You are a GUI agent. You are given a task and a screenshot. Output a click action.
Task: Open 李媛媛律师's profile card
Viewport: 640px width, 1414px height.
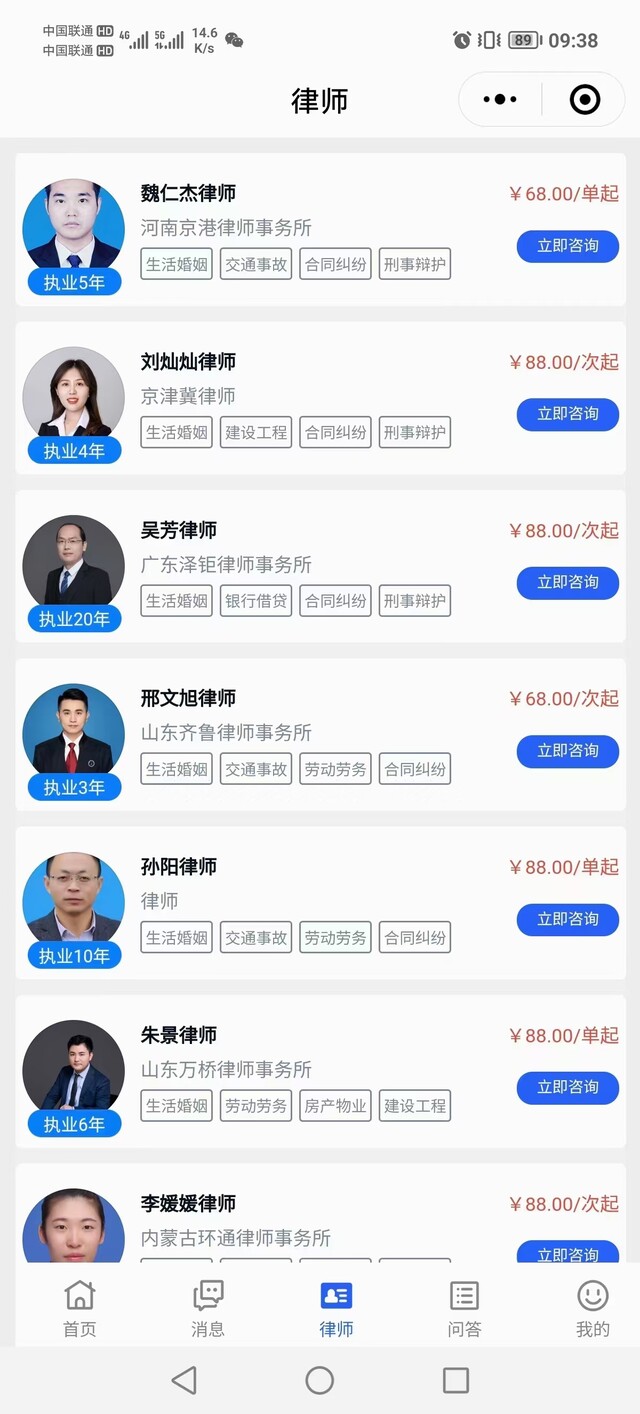(x=188, y=1203)
